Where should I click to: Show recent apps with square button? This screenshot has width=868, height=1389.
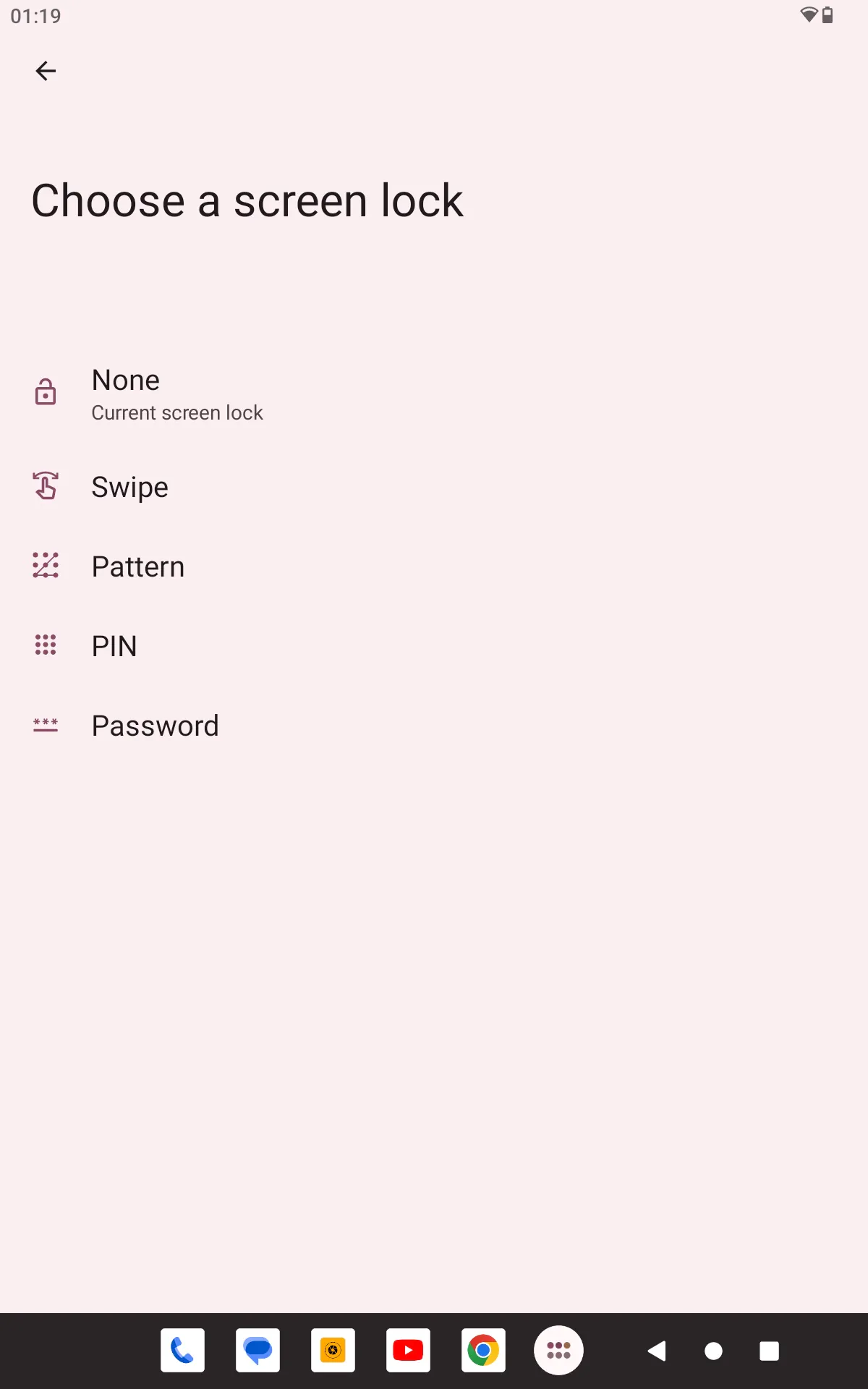pos(769,1351)
